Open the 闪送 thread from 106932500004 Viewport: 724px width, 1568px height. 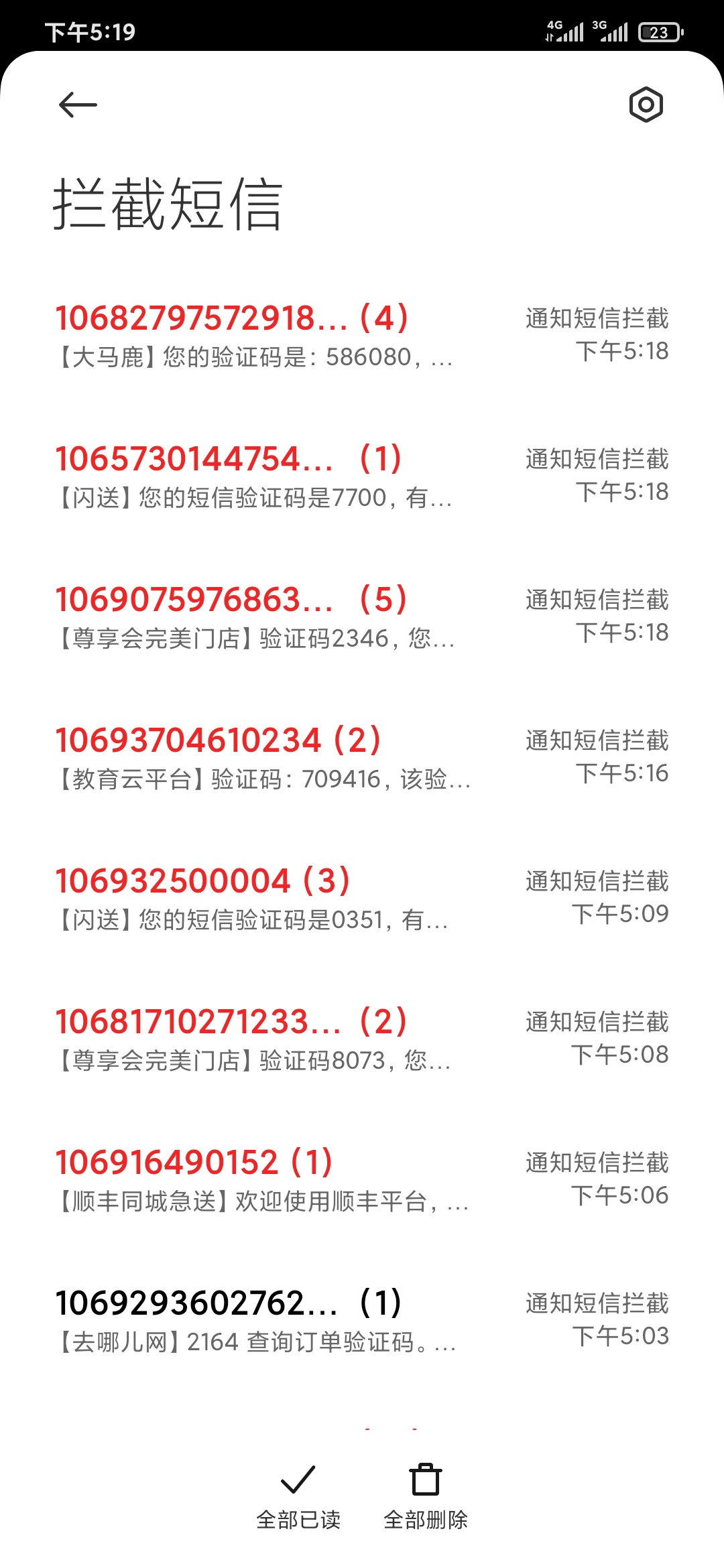point(362,899)
